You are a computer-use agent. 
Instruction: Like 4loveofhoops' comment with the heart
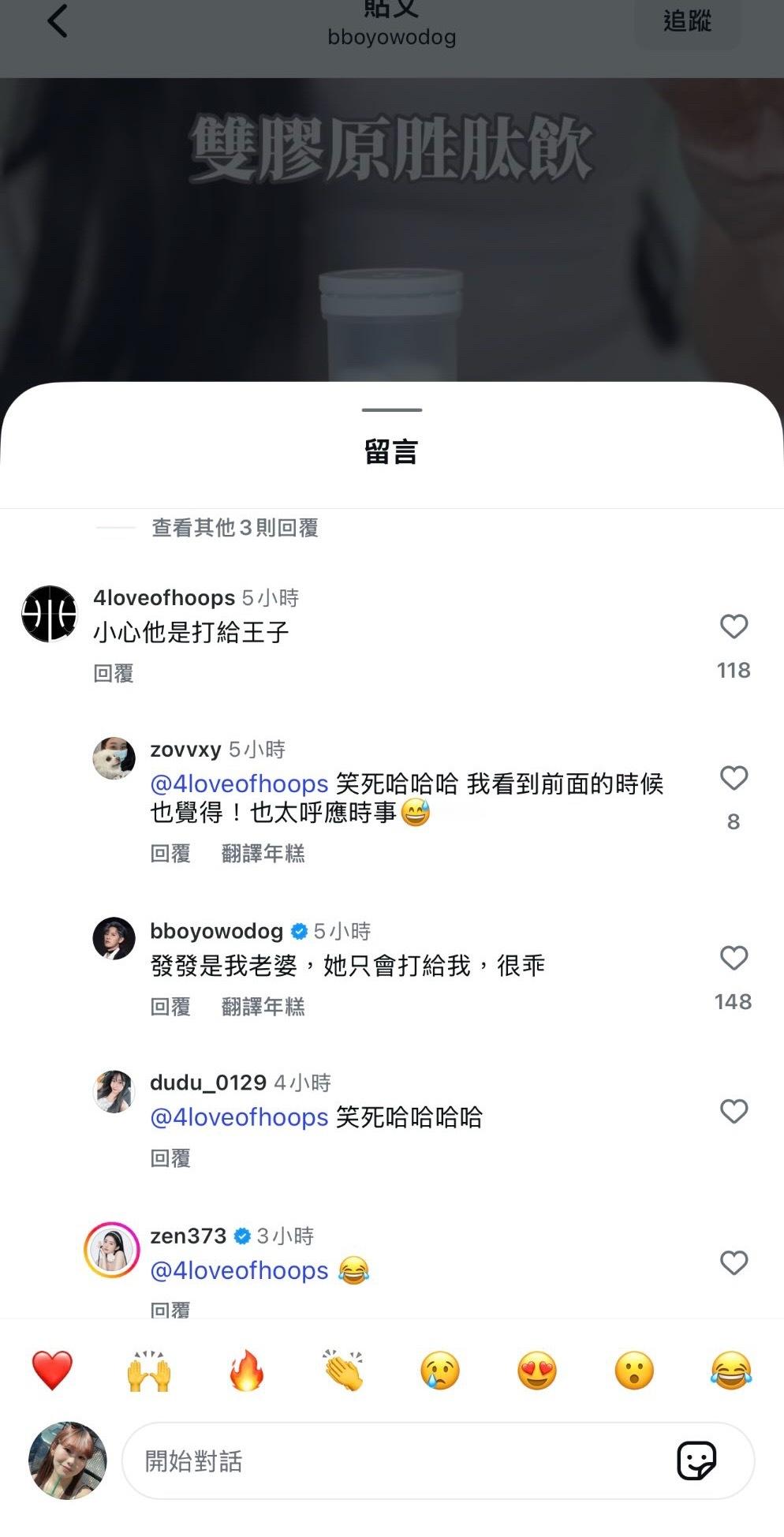click(x=734, y=627)
